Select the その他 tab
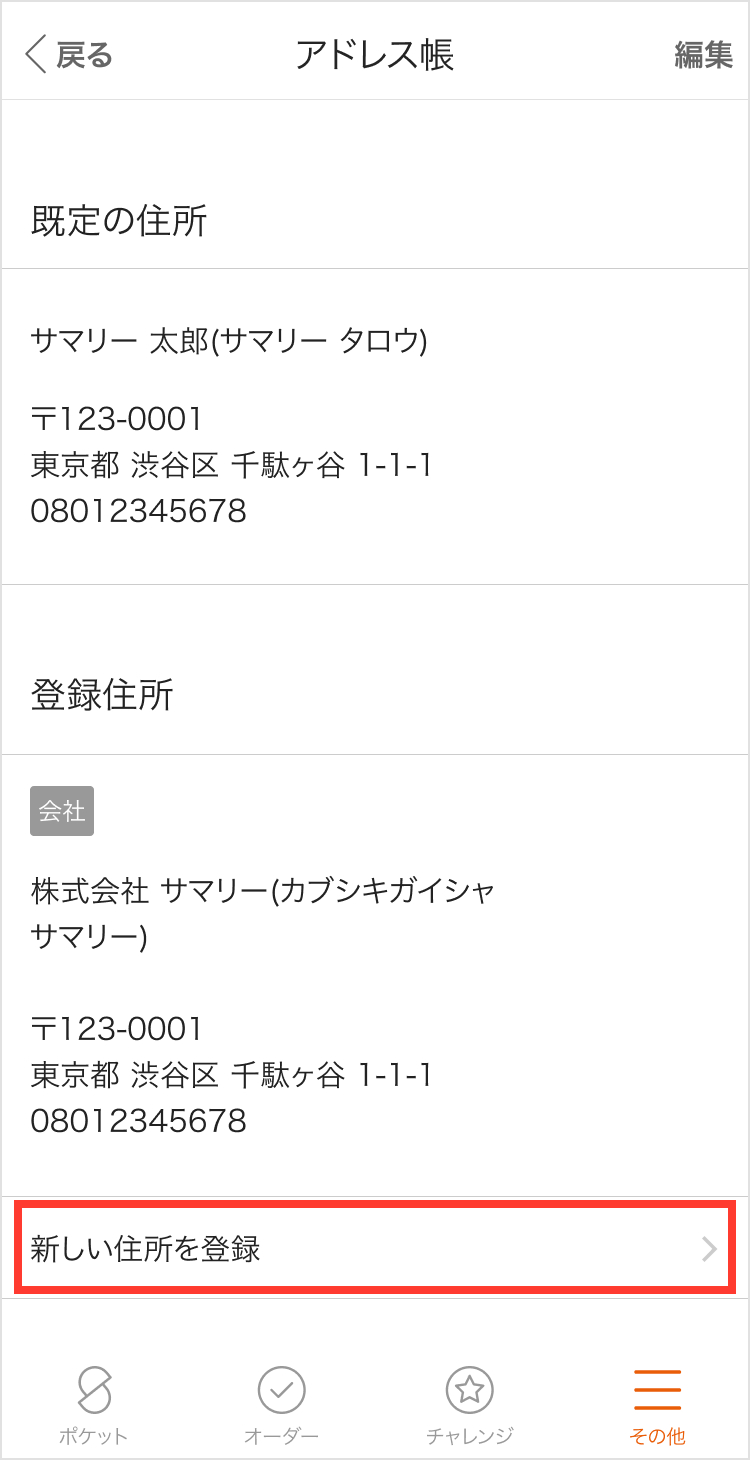This screenshot has width=750, height=1460. 657,1406
